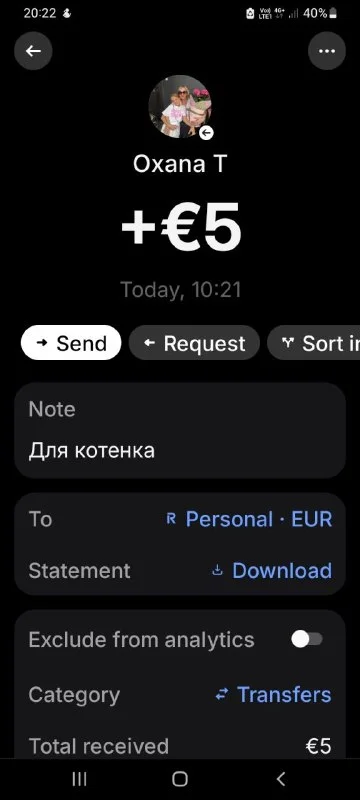Change the Transfers category

tap(273, 695)
